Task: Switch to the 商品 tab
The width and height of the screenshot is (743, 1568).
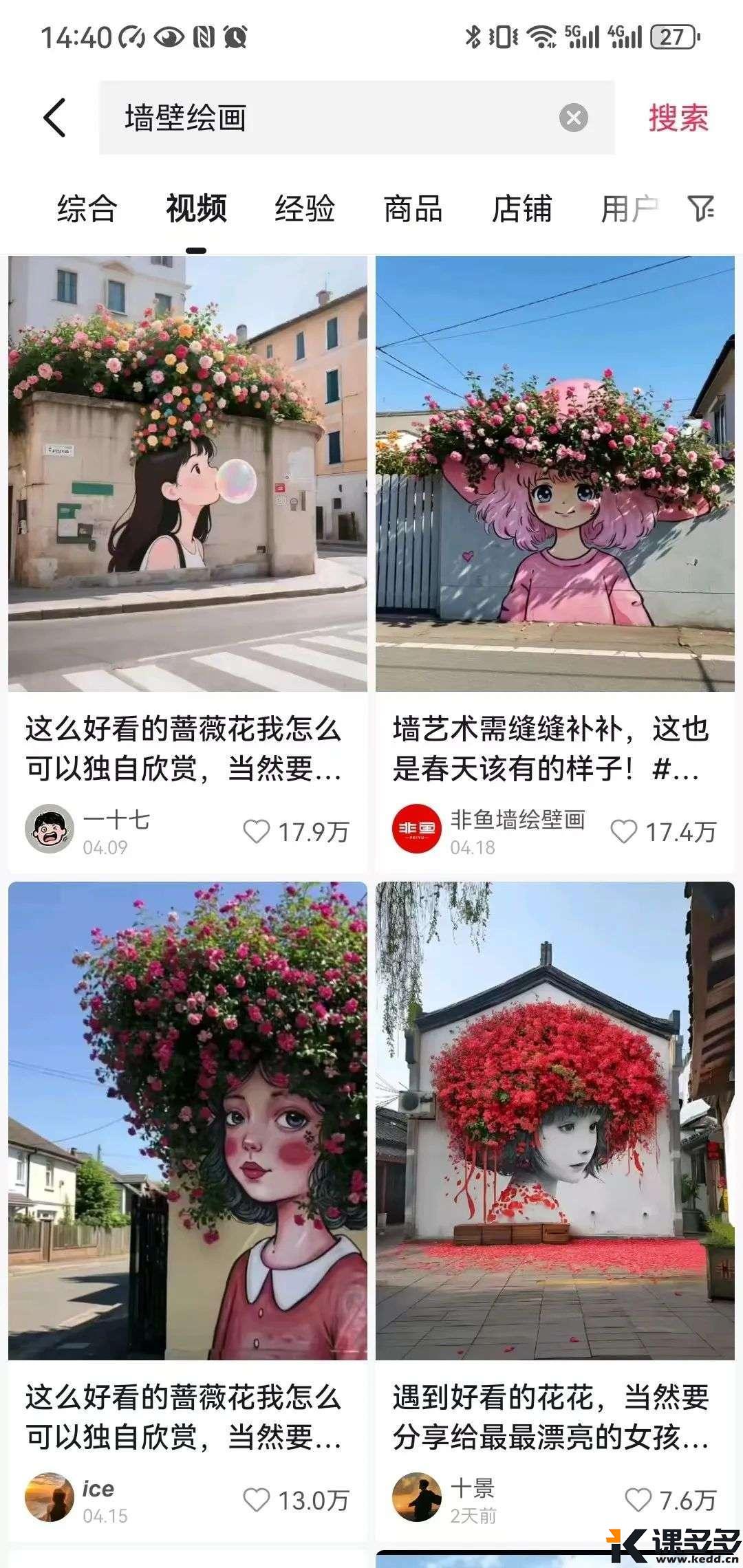Action: (413, 208)
